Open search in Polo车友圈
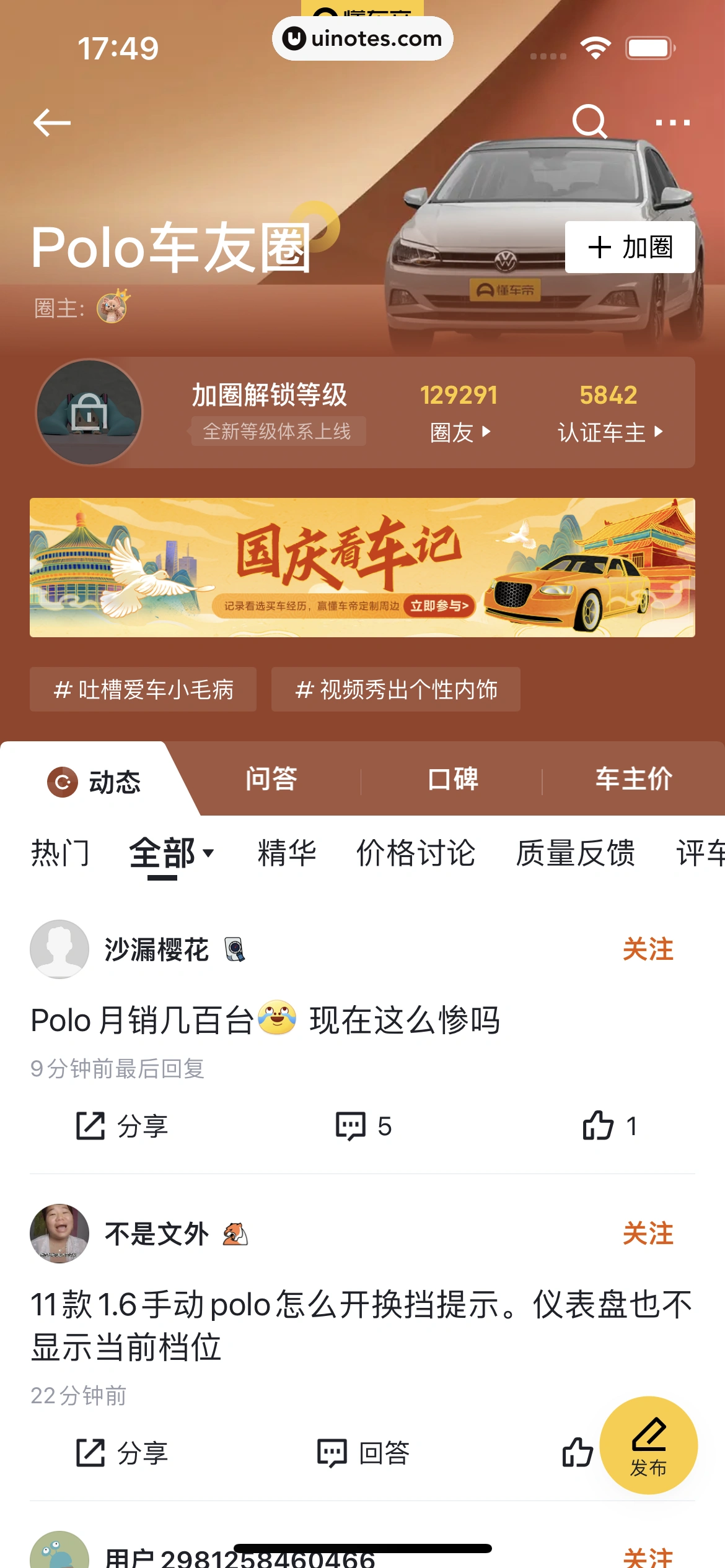 coord(589,121)
